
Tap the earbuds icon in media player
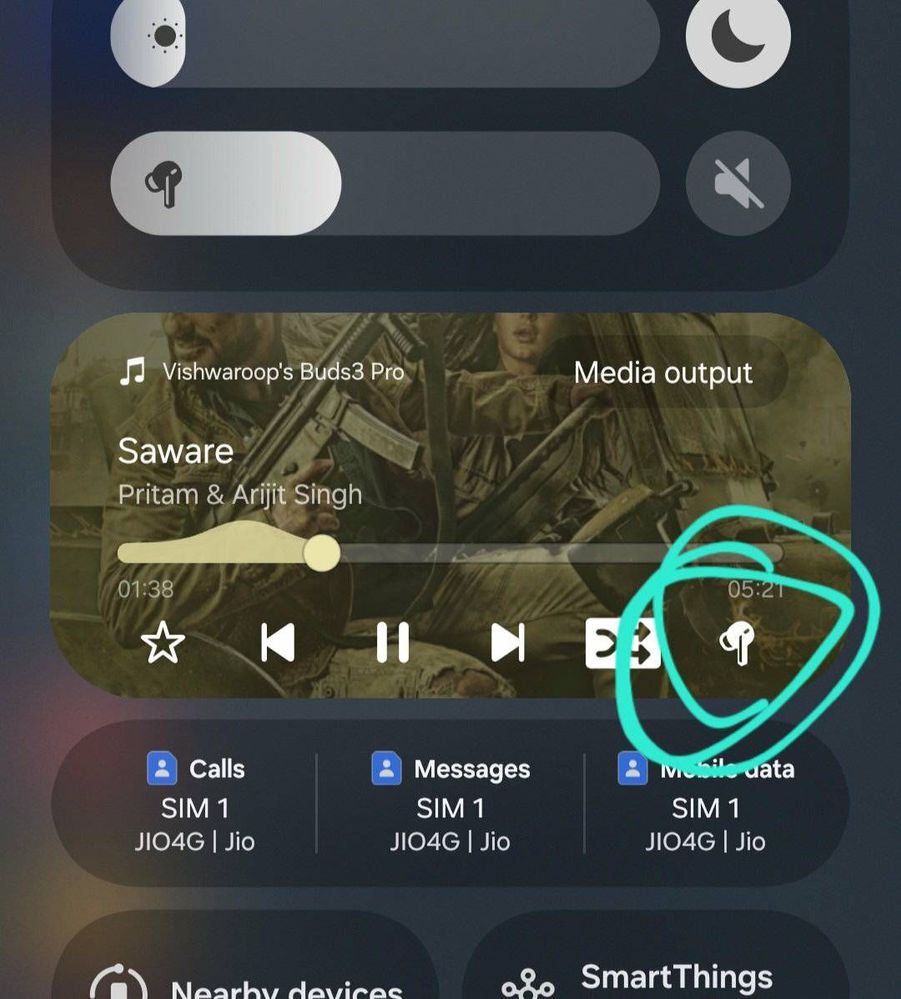click(x=738, y=643)
